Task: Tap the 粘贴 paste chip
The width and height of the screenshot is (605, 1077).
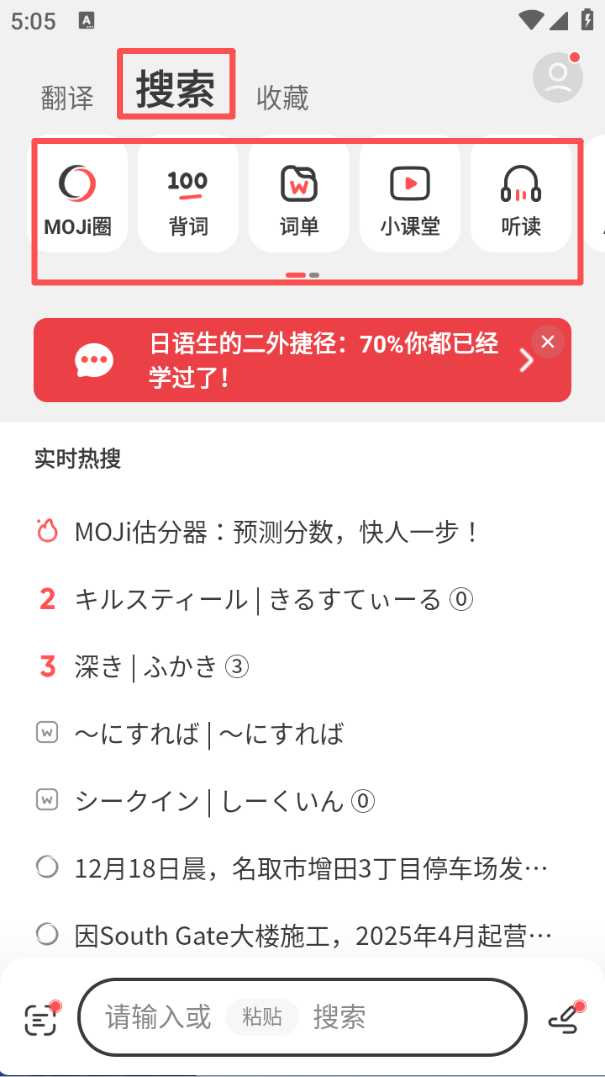Action: pyautogui.click(x=262, y=1017)
